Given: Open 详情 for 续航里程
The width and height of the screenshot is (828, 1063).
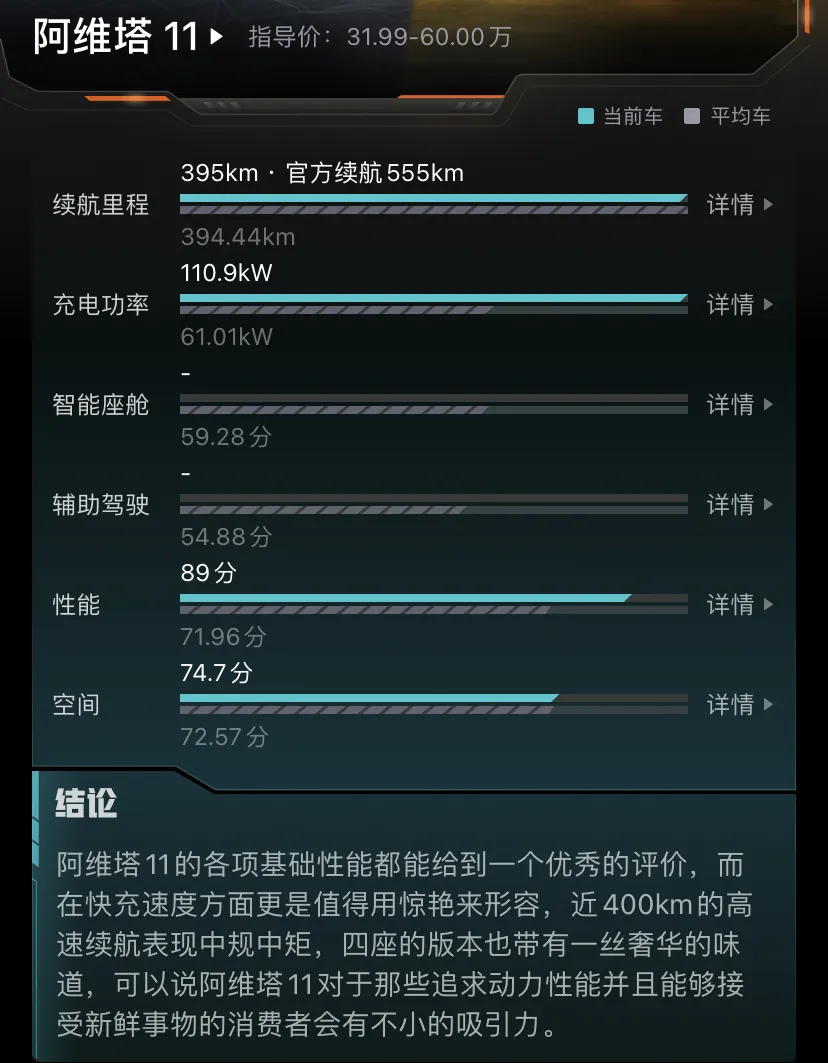Looking at the screenshot, I should [739, 205].
